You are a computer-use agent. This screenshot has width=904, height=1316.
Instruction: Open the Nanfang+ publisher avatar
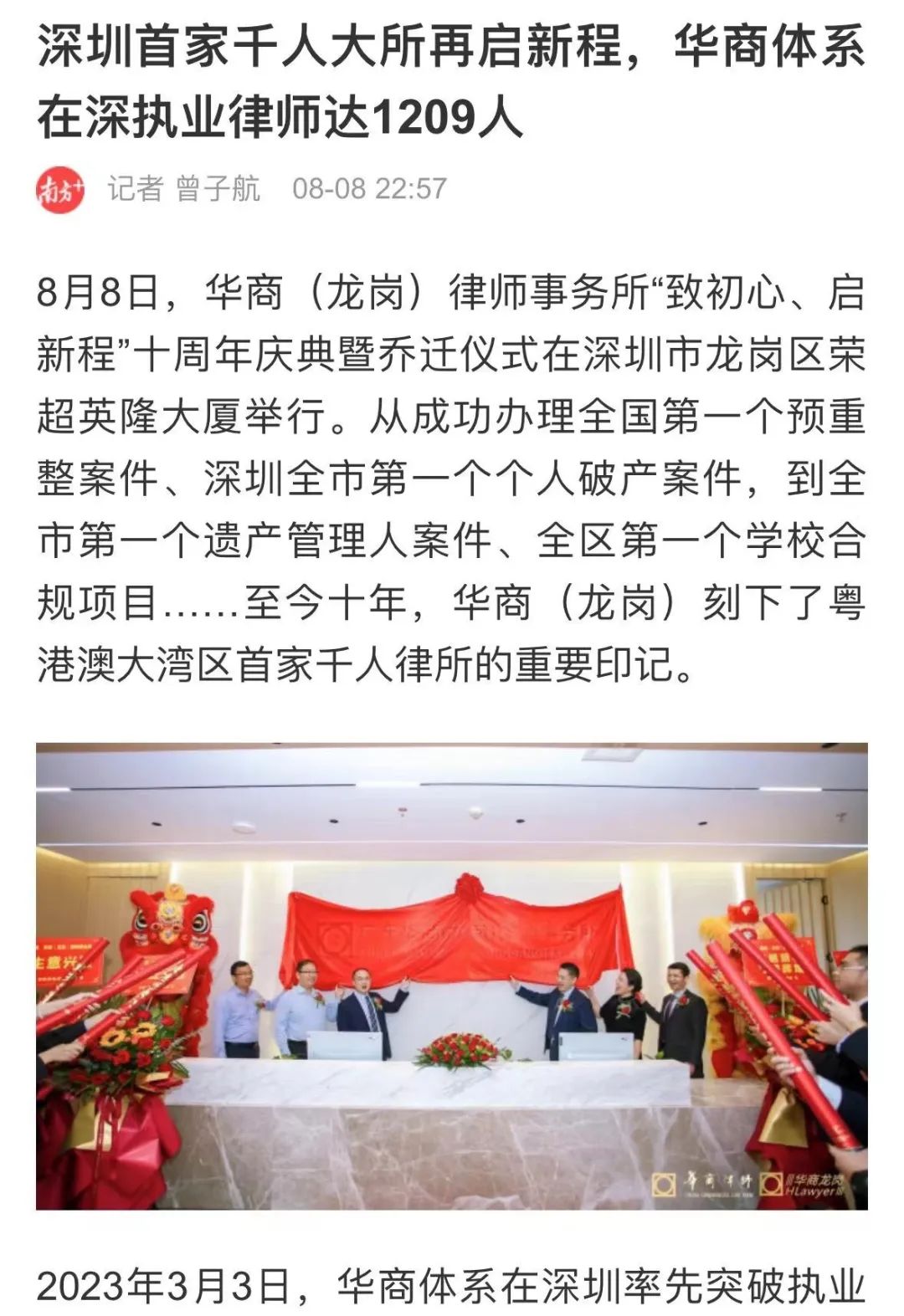coord(60,189)
